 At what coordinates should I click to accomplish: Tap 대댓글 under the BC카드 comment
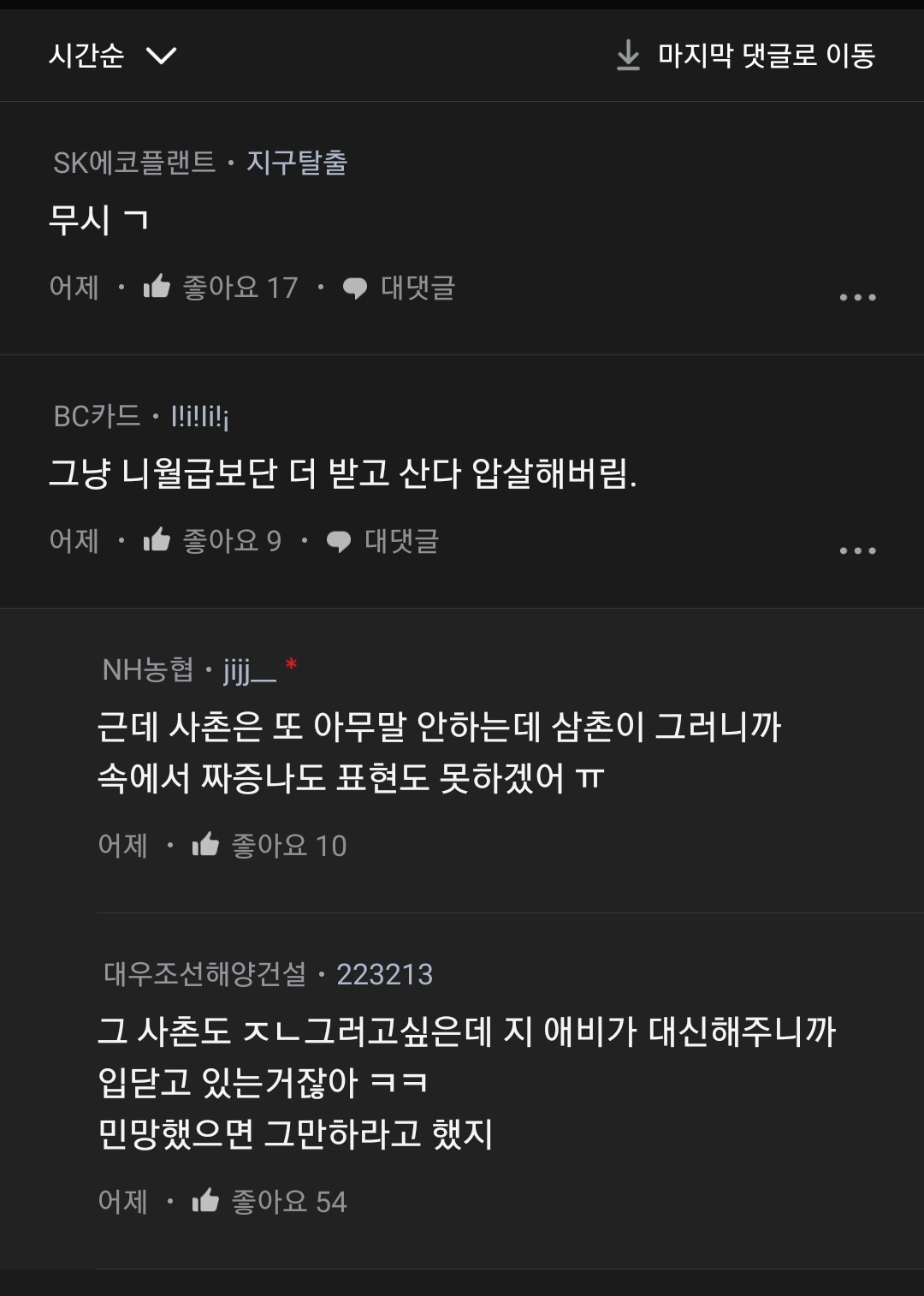382,541
